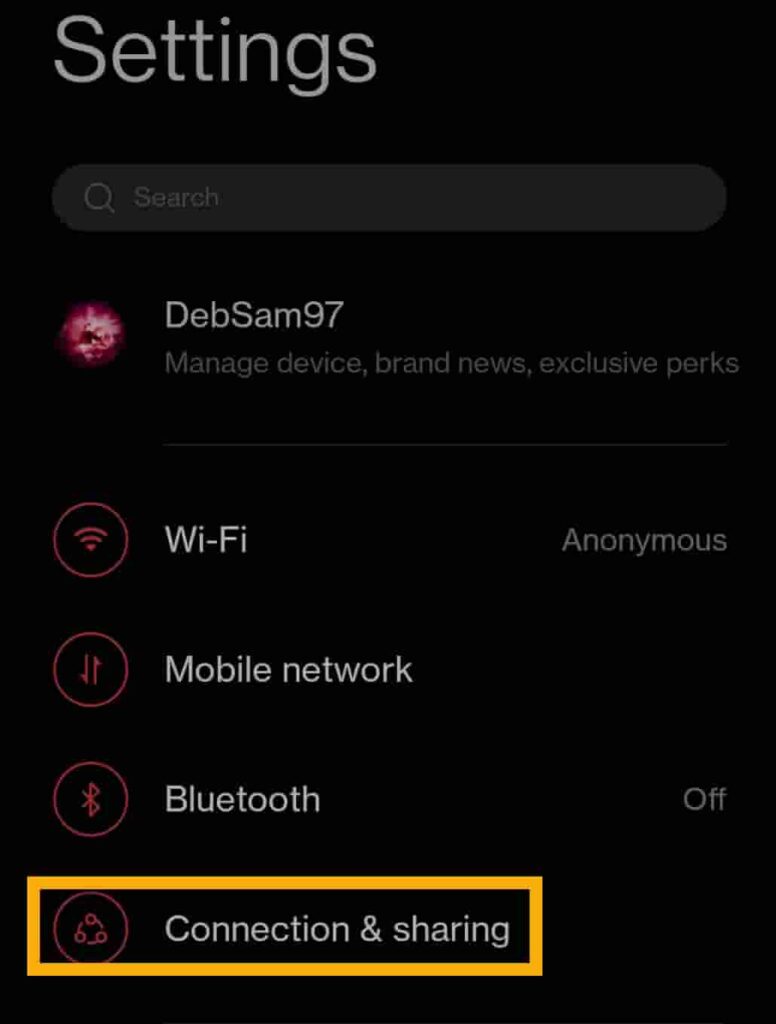The width and height of the screenshot is (776, 1024).
Task: Tap the Search input field
Action: point(388,197)
